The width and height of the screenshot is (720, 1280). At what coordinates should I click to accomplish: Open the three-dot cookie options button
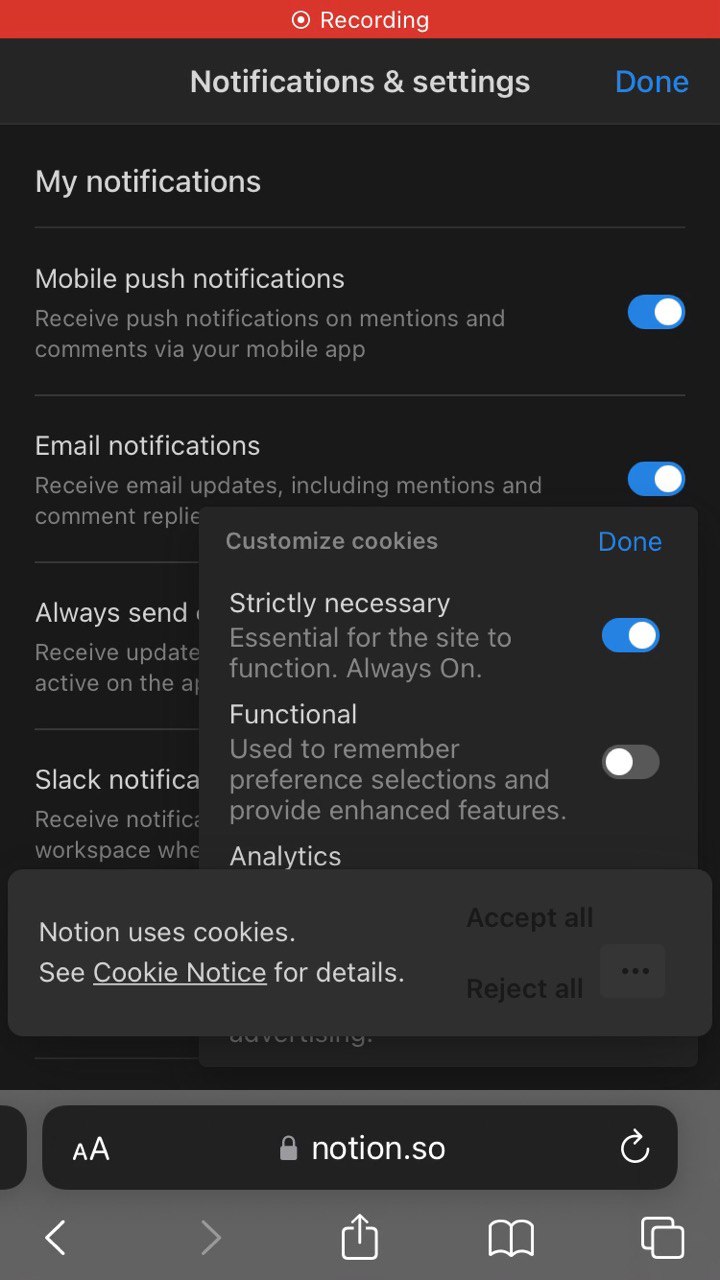pos(633,971)
